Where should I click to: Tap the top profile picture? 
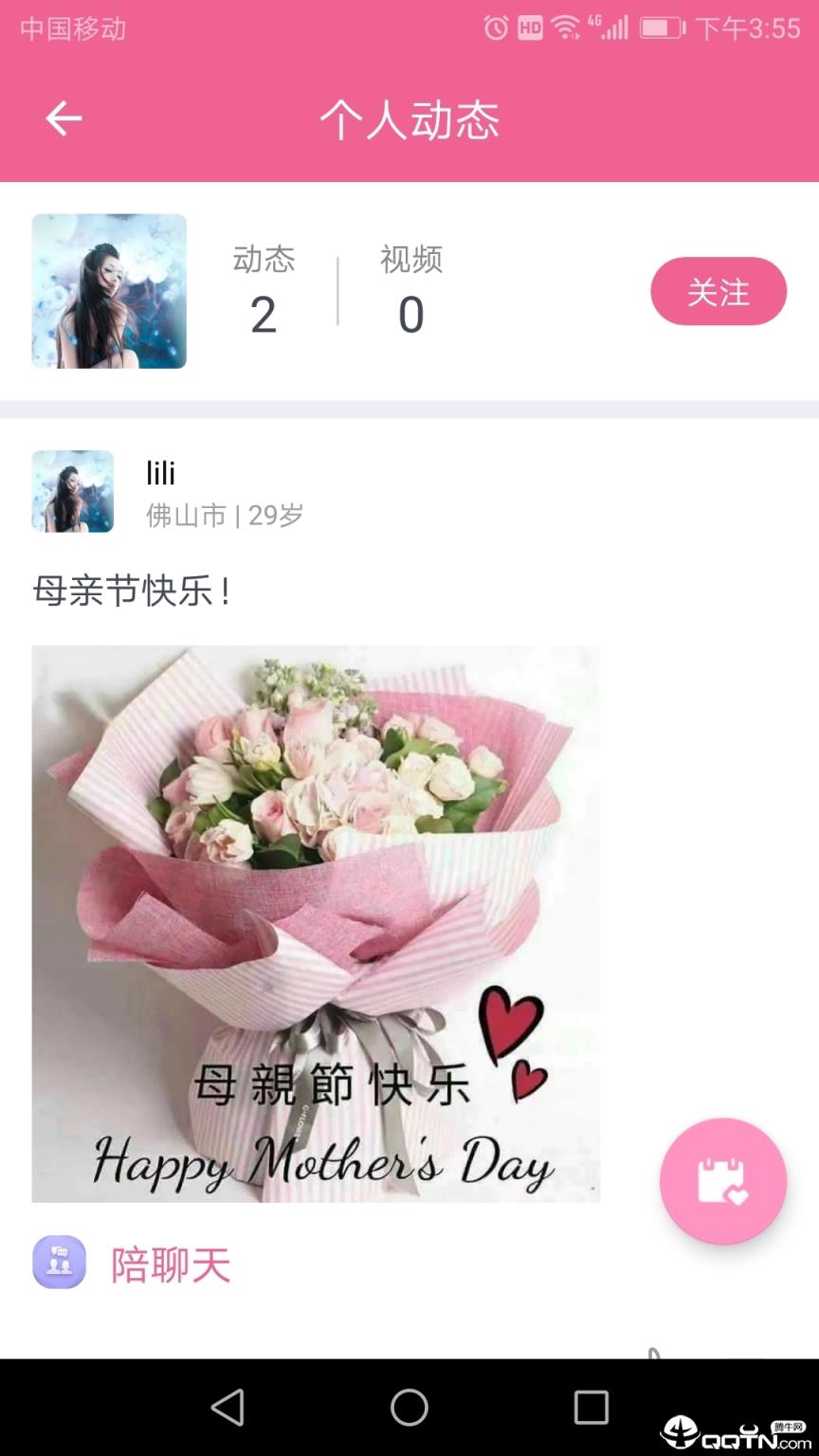[108, 291]
